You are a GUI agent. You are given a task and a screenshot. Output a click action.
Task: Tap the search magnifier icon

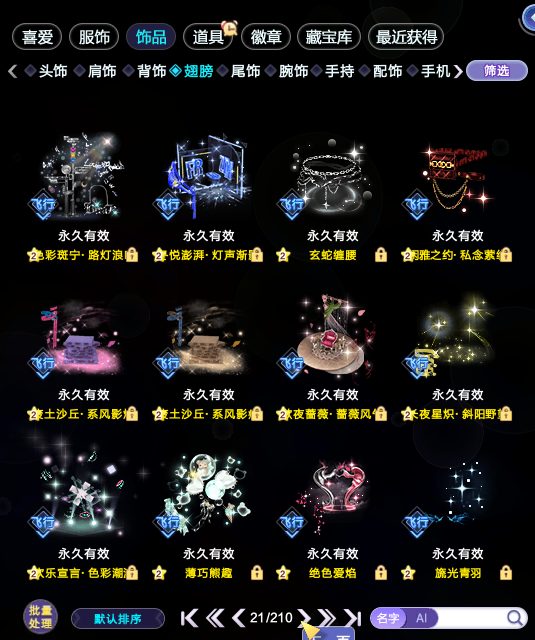[x=515, y=618]
